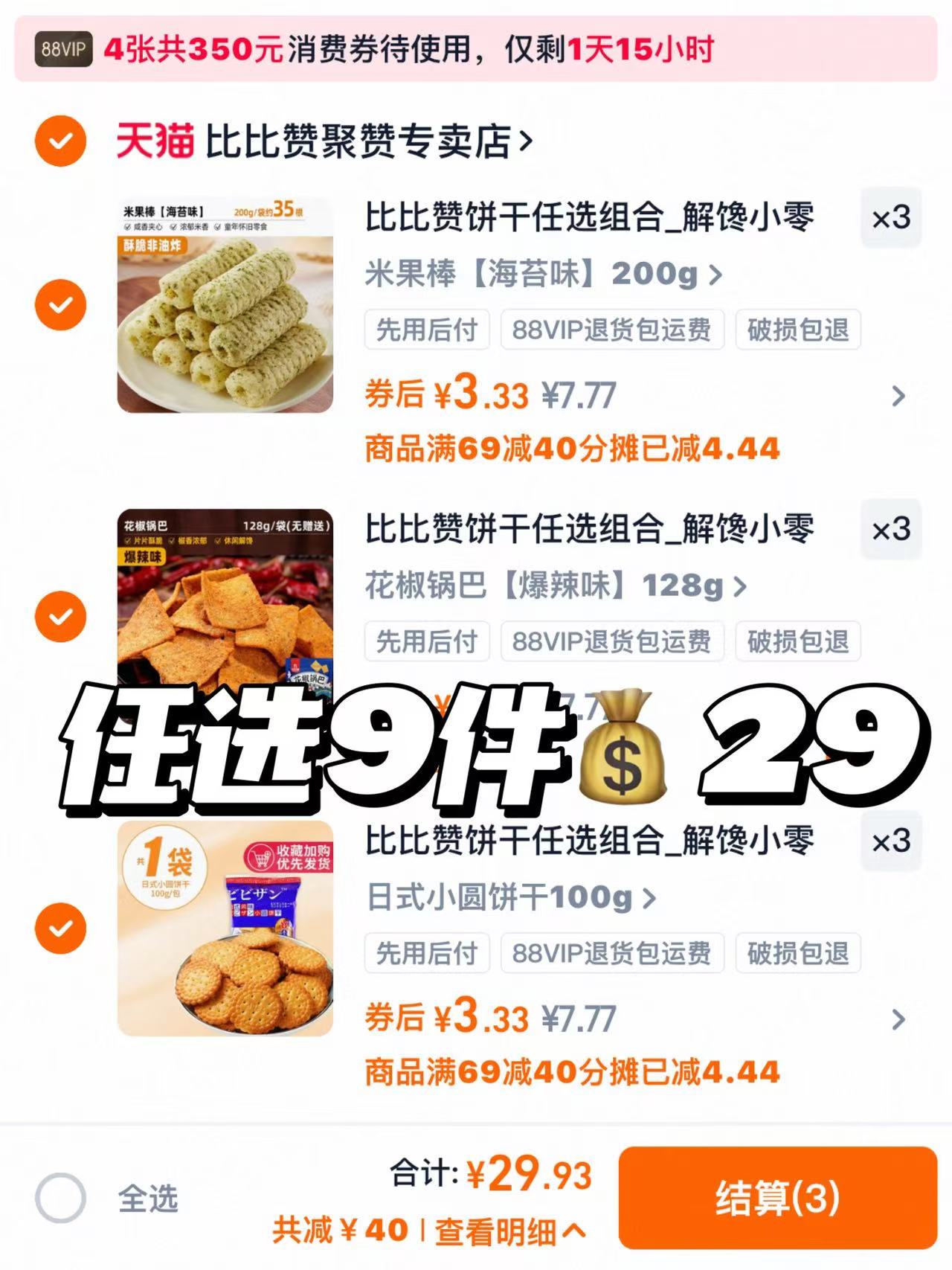Click the 先用后付 tag on 日式小圆饼干
Screen dimensions: 952x1270
[425, 953]
